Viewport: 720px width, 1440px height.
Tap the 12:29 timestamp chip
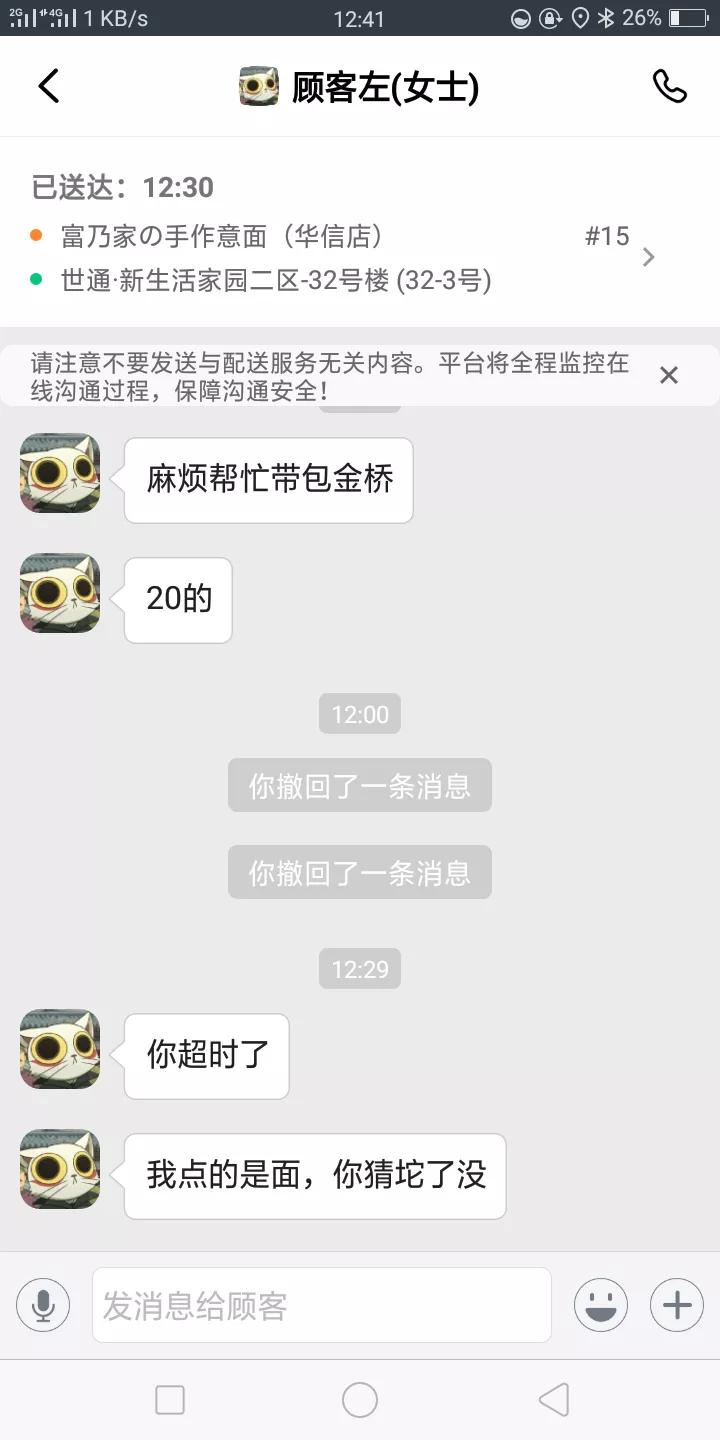360,968
